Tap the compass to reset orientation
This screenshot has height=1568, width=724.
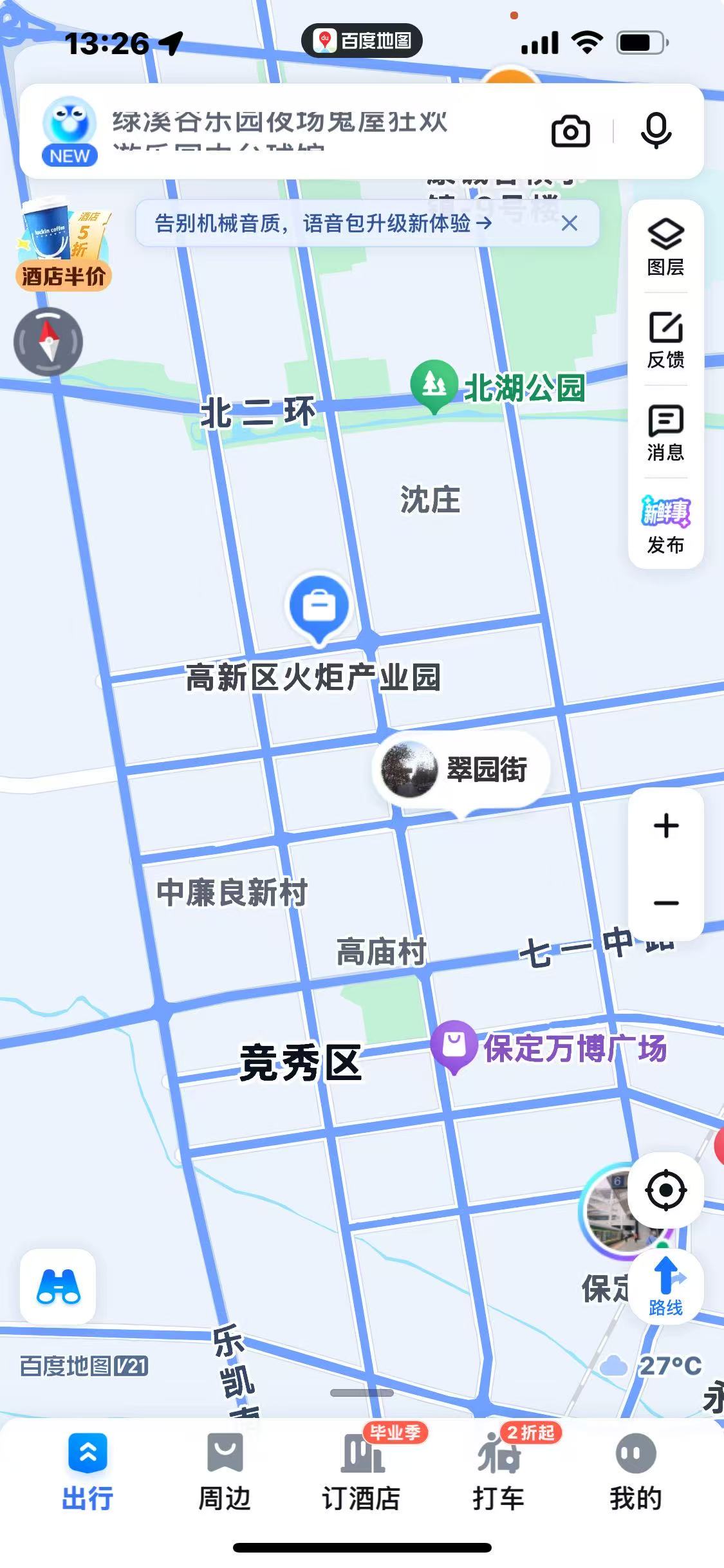click(48, 342)
